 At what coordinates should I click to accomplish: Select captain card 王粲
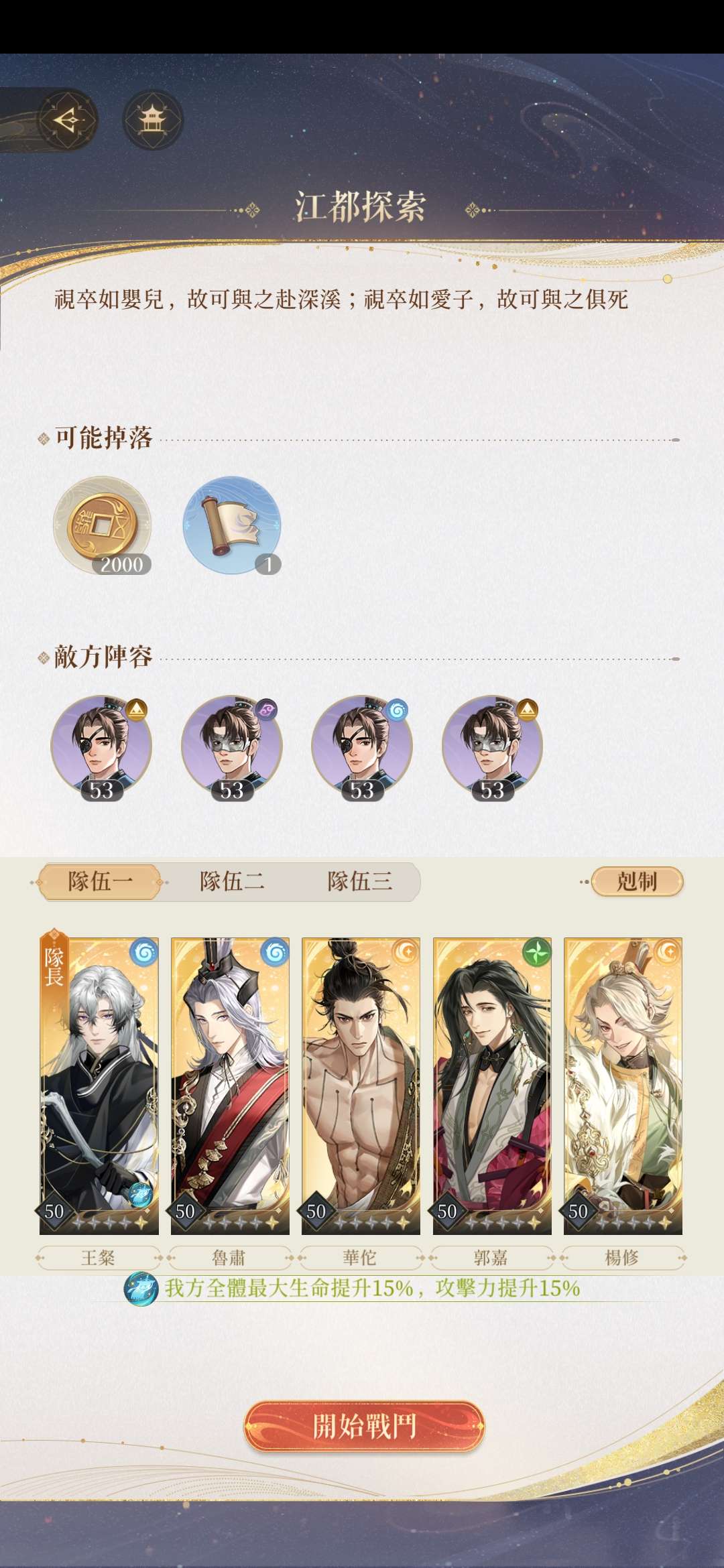(99, 1086)
